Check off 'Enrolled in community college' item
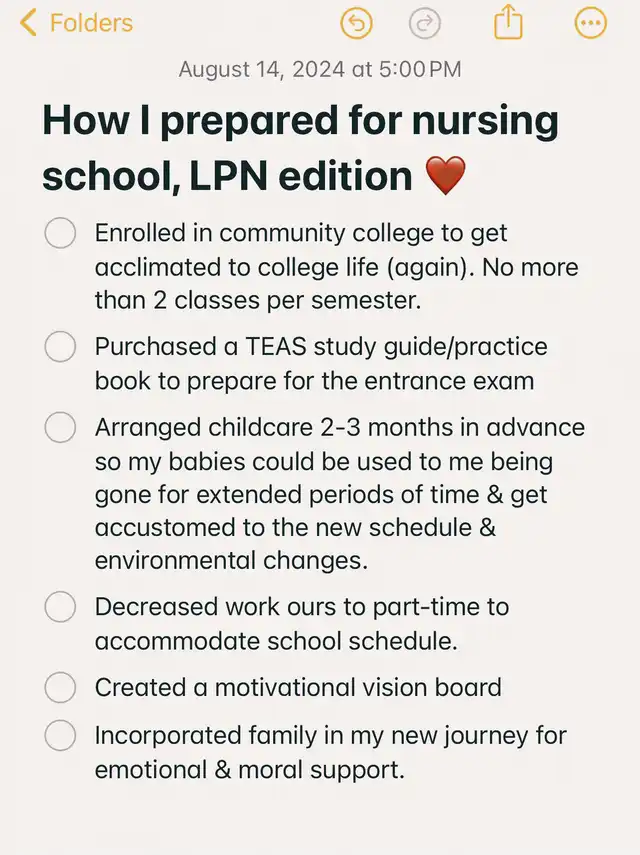The width and height of the screenshot is (640, 855). pos(61,233)
